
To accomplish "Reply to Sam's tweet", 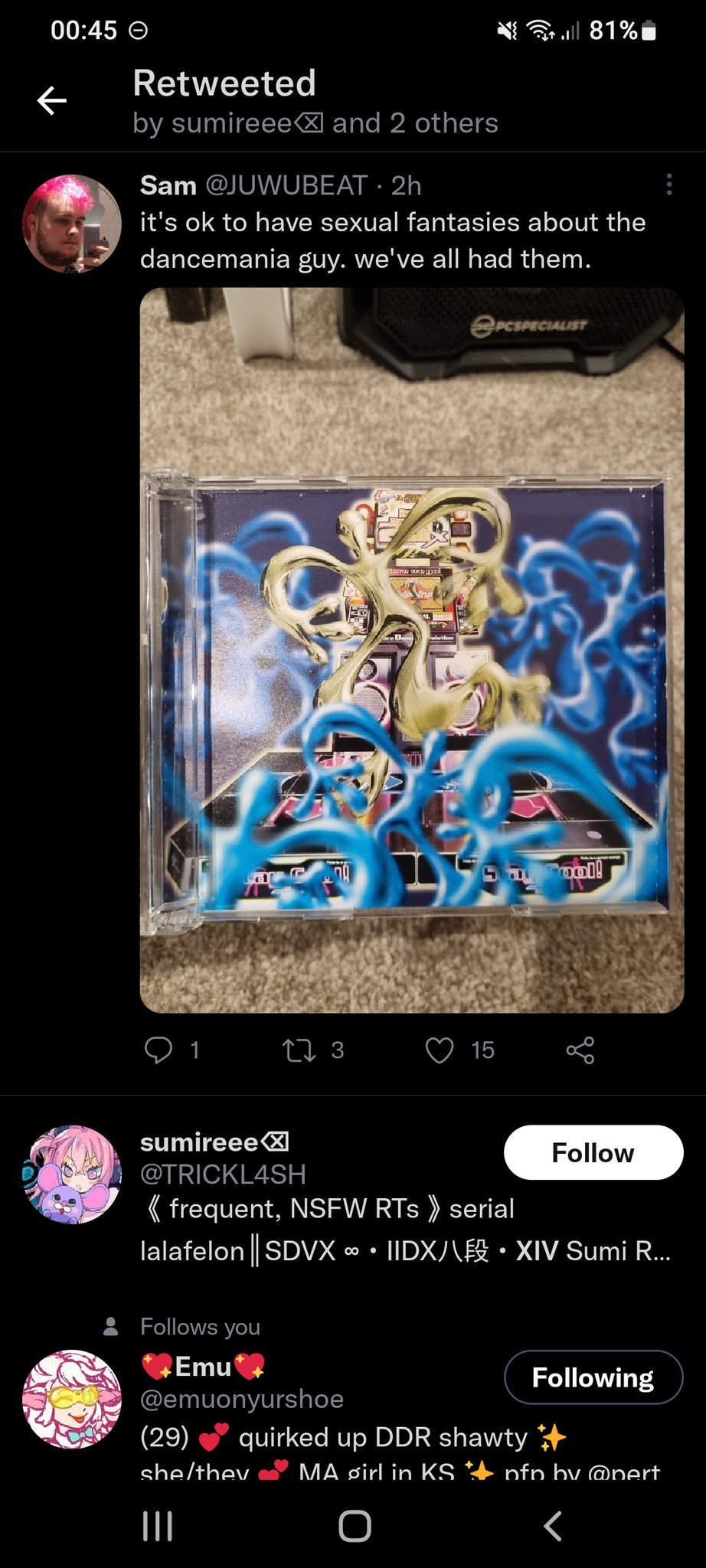I will pos(159,1050).
